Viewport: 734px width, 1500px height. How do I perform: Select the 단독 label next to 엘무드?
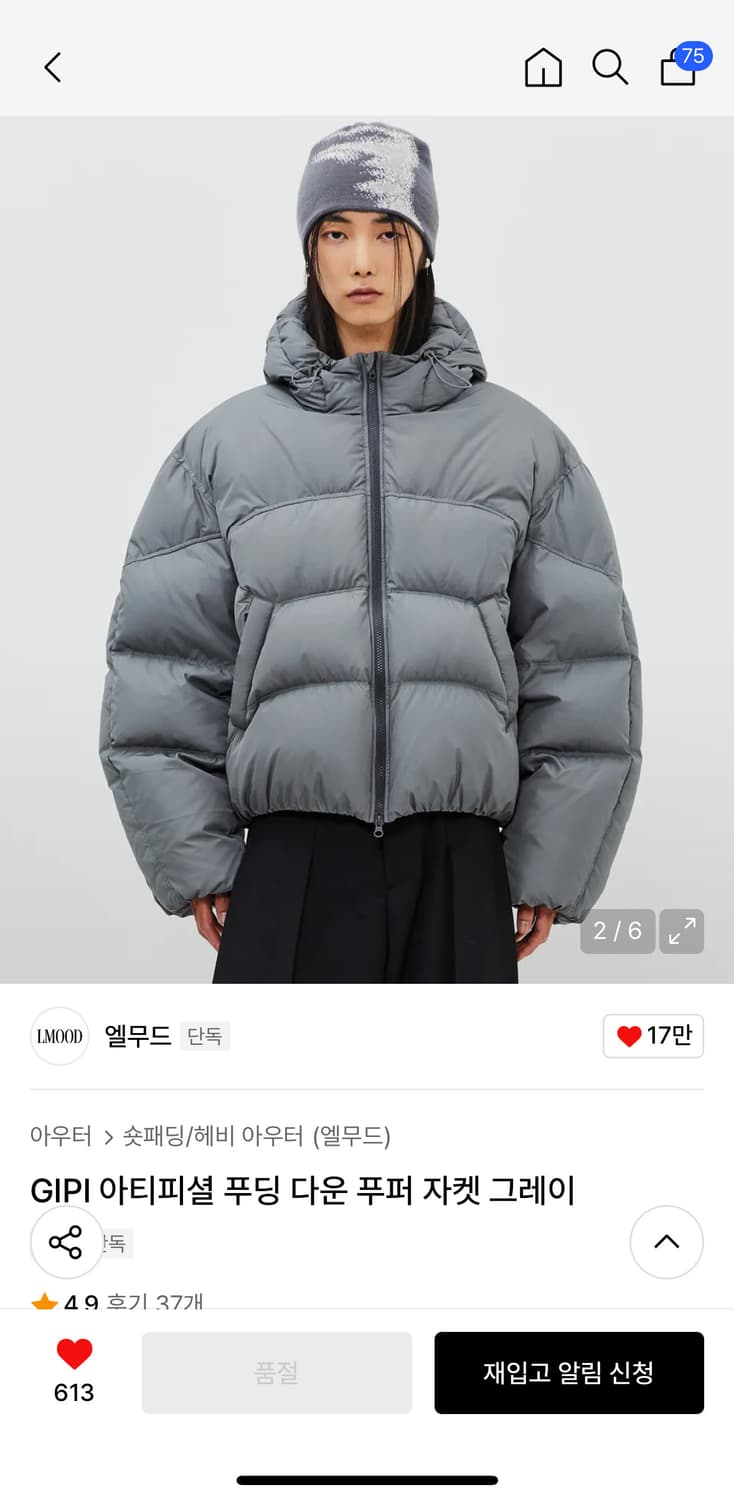coord(205,1036)
